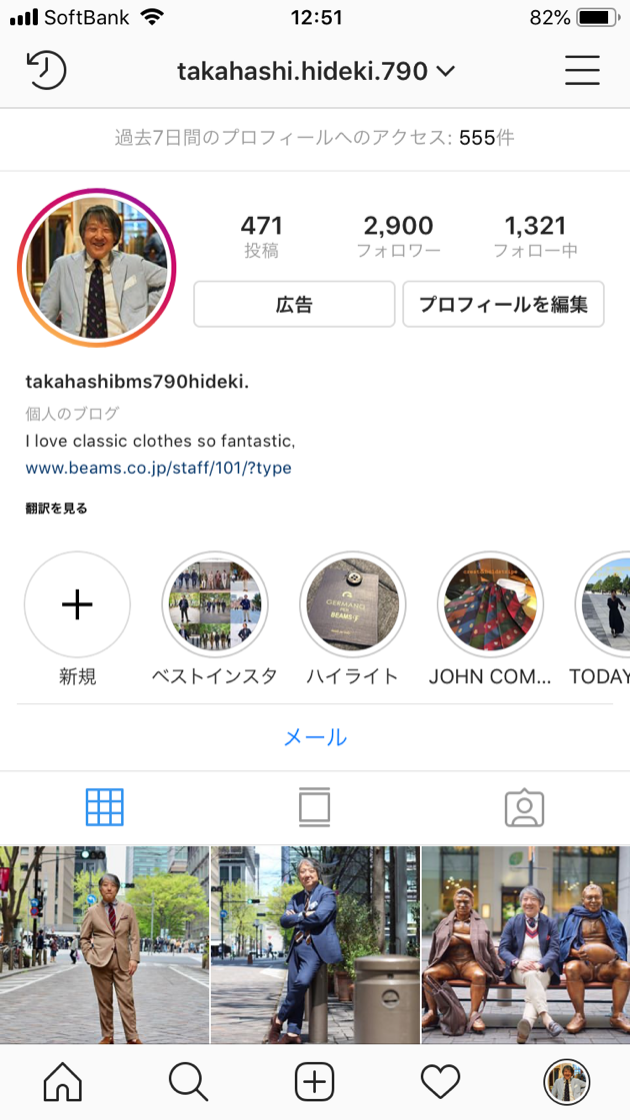The width and height of the screenshot is (630, 1120).
Task: Switch to the grid view tab
Action: [104, 807]
